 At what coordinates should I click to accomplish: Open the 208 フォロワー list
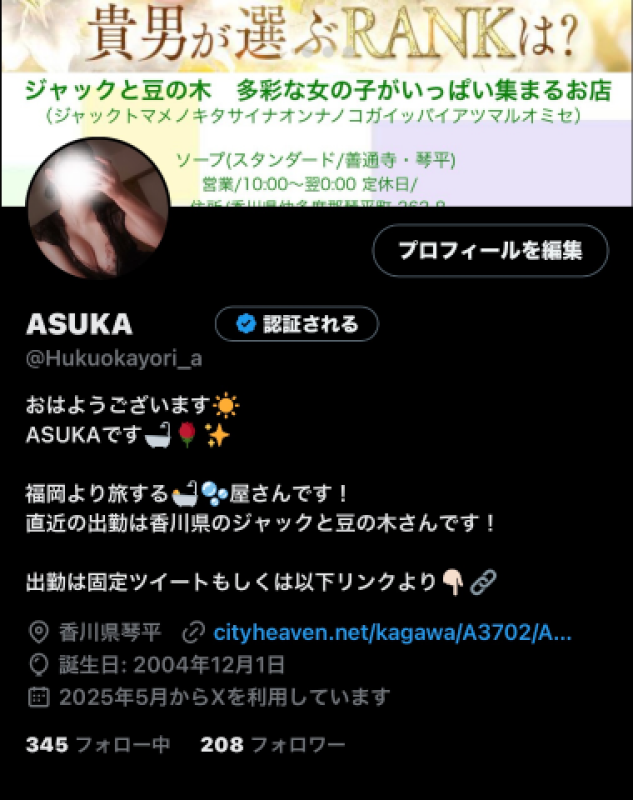coord(272,745)
